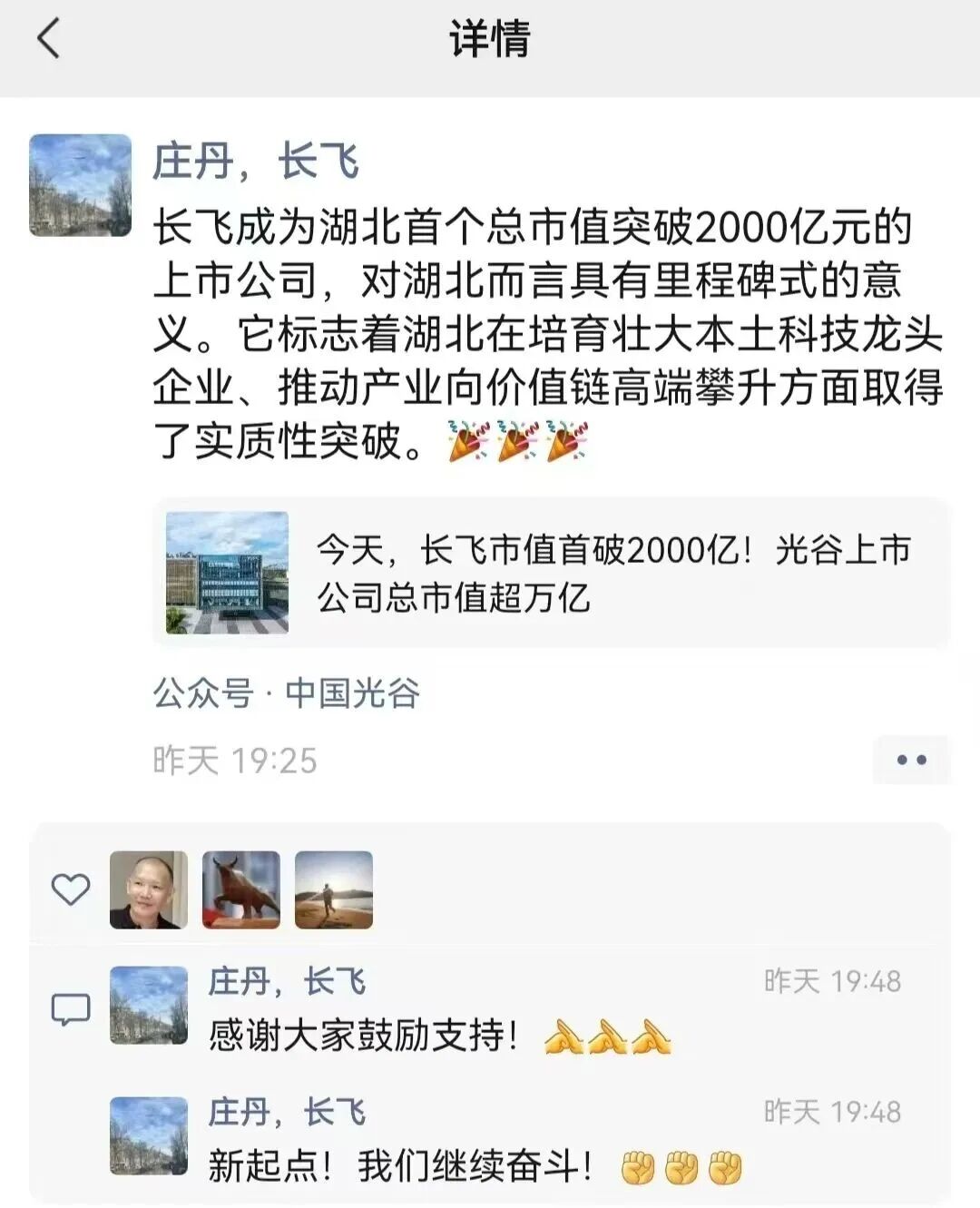Toggle like status with the heart outline
The image size is (980, 1208).
[73, 891]
